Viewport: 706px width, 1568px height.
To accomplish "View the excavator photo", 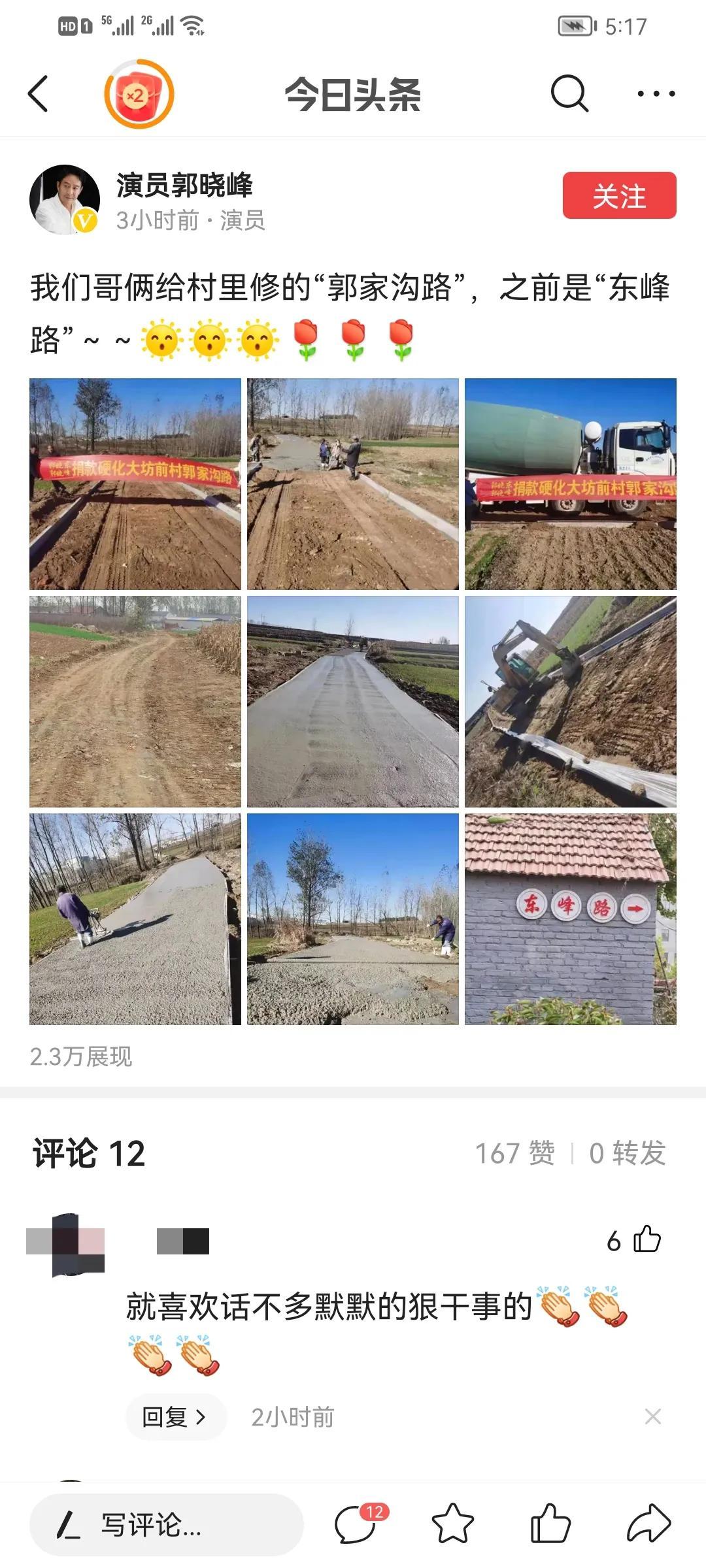I will click(570, 702).
